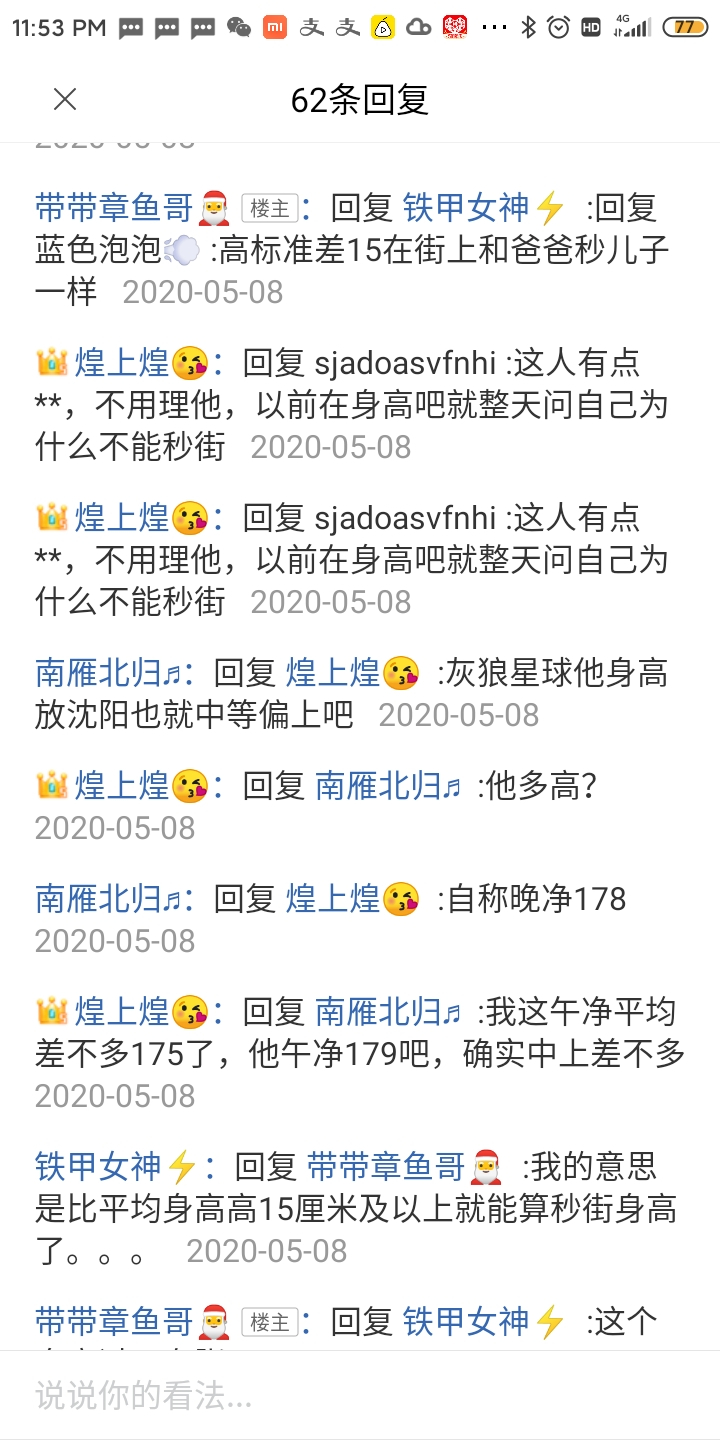Open 煌上煌, author of the 我这午净平均 reply
Viewport: 720px width, 1440px height.
[x=122, y=1012]
